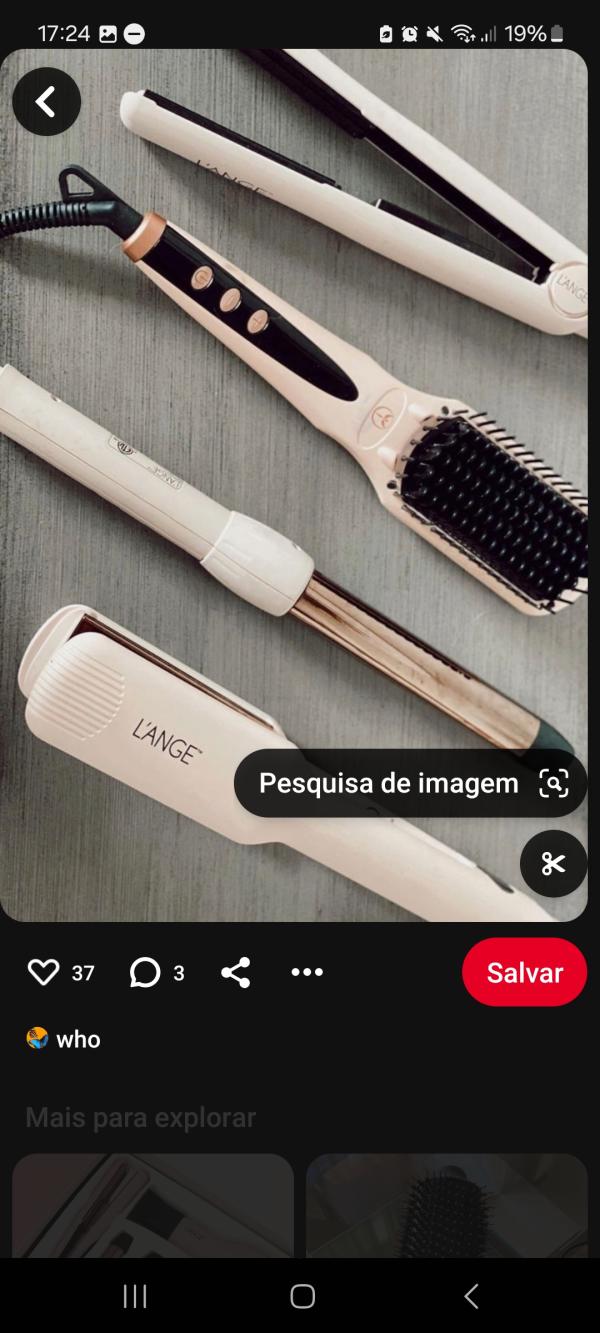Screen dimensions: 600x1333
Task: Share this pin
Action: (x=236, y=972)
